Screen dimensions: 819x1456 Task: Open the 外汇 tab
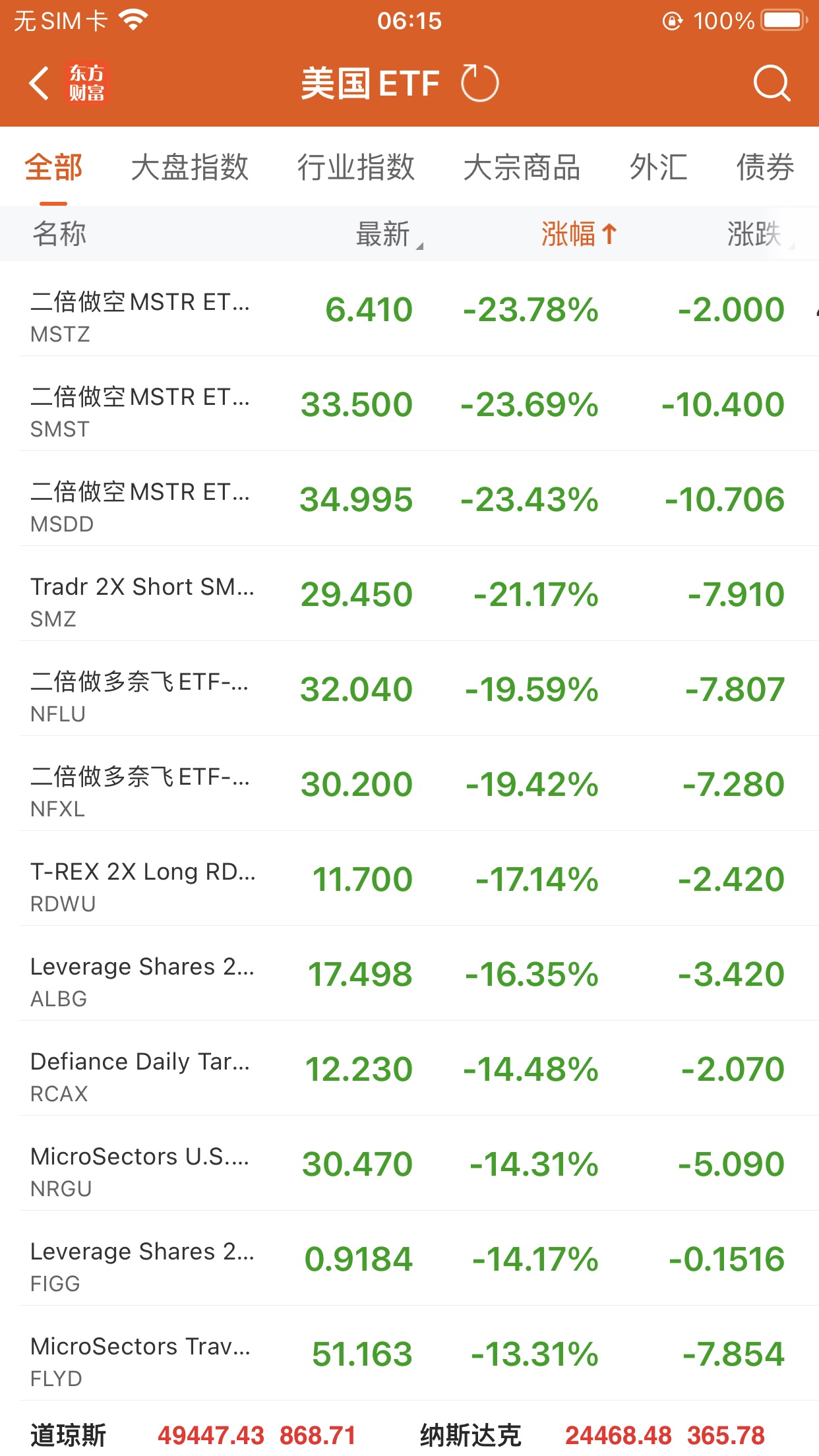658,167
